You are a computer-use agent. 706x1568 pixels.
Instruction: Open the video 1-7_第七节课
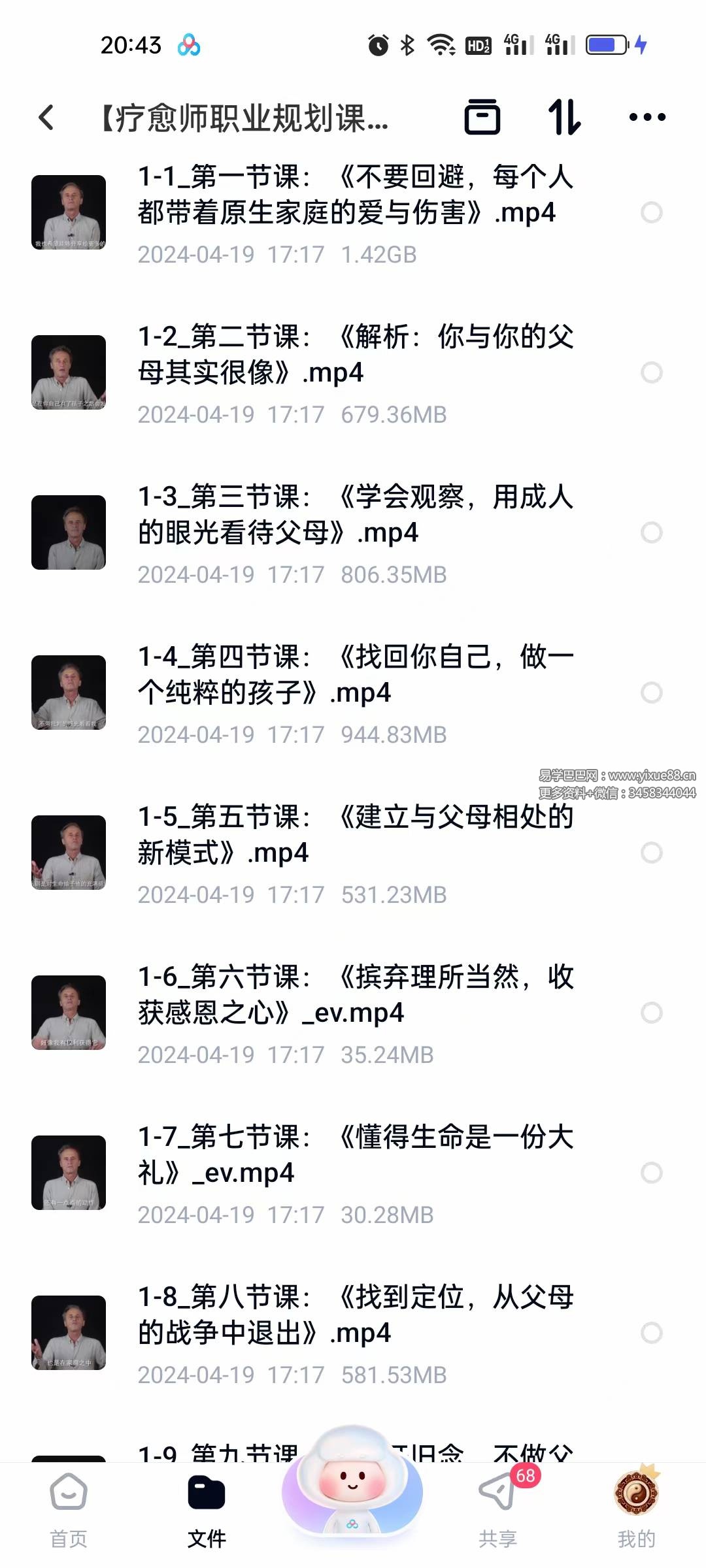point(355,1155)
